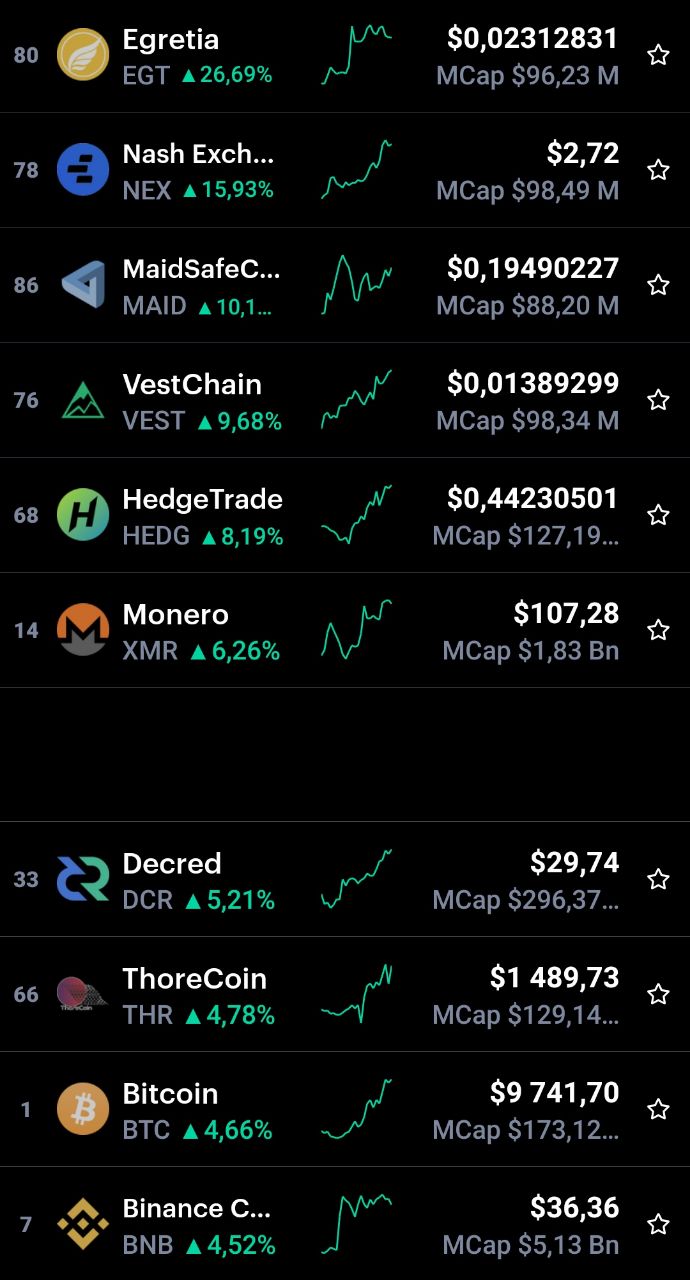Image resolution: width=690 pixels, height=1280 pixels.
Task: Add Decred to favorites
Action: (x=658, y=879)
